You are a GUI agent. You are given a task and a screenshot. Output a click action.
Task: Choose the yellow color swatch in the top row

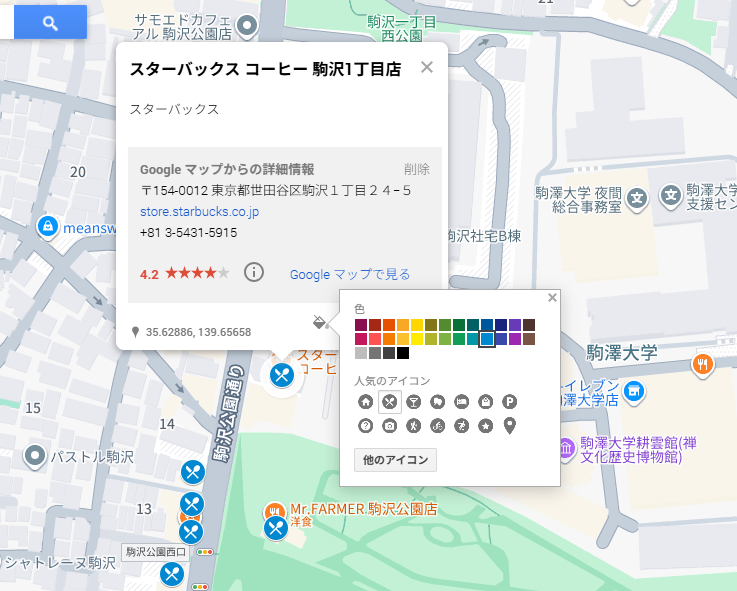(x=417, y=325)
